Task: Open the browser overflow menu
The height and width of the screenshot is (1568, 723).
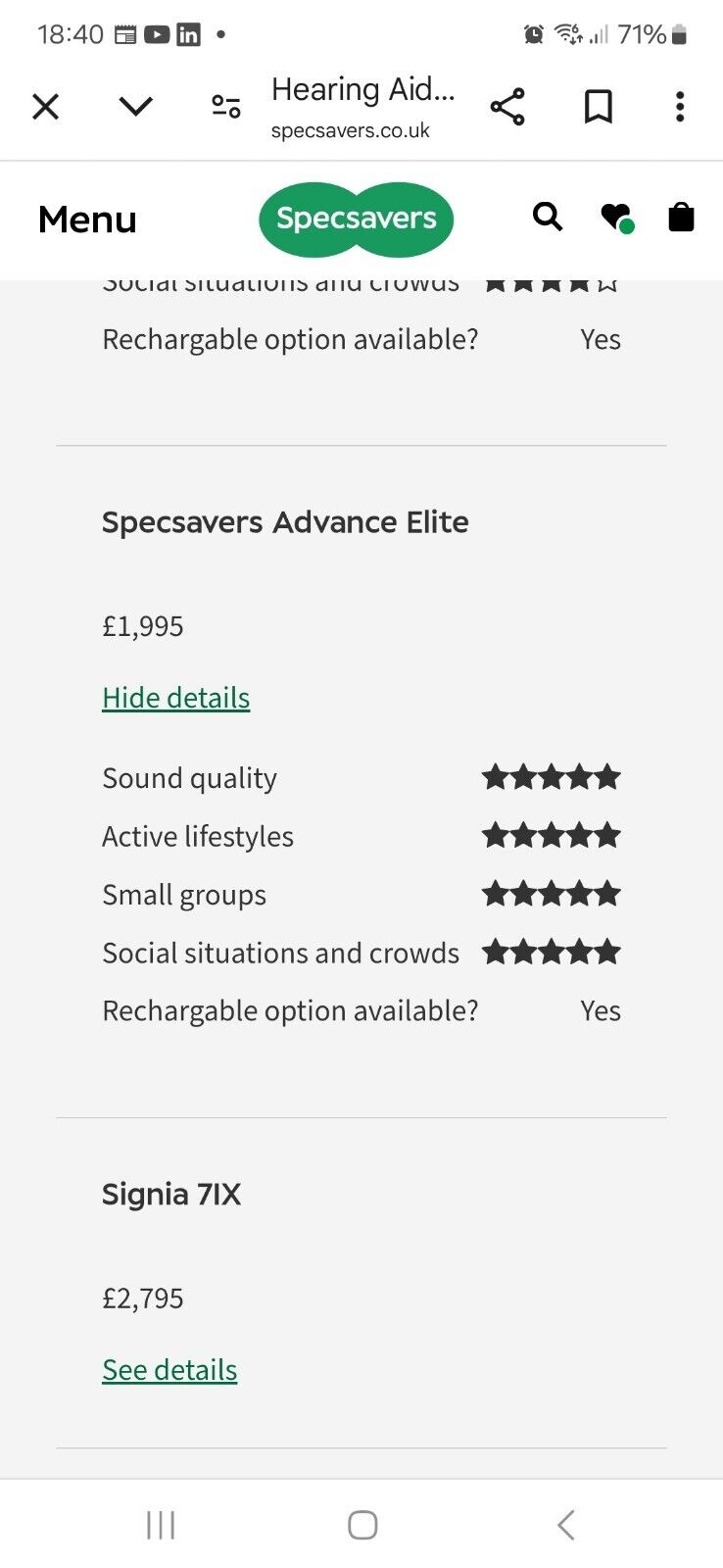Action: pos(680,107)
